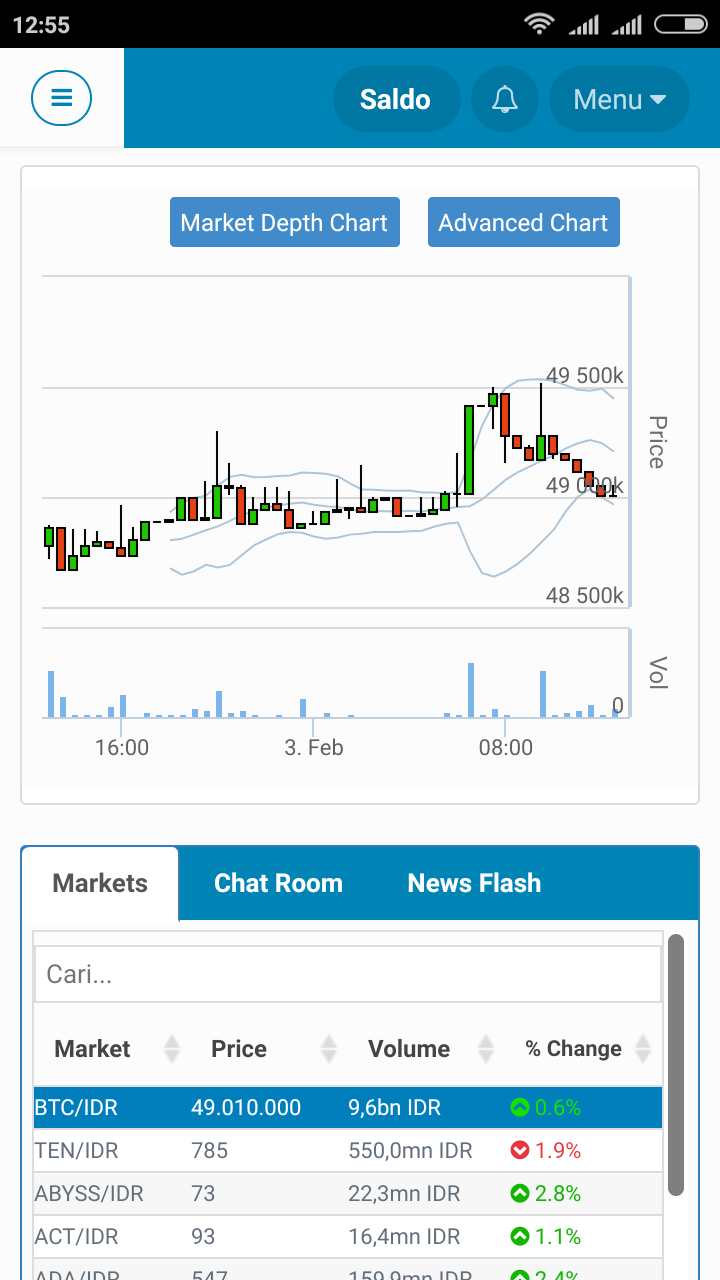The width and height of the screenshot is (720, 1280).
Task: Focus the Cari search field
Action: [x=347, y=974]
